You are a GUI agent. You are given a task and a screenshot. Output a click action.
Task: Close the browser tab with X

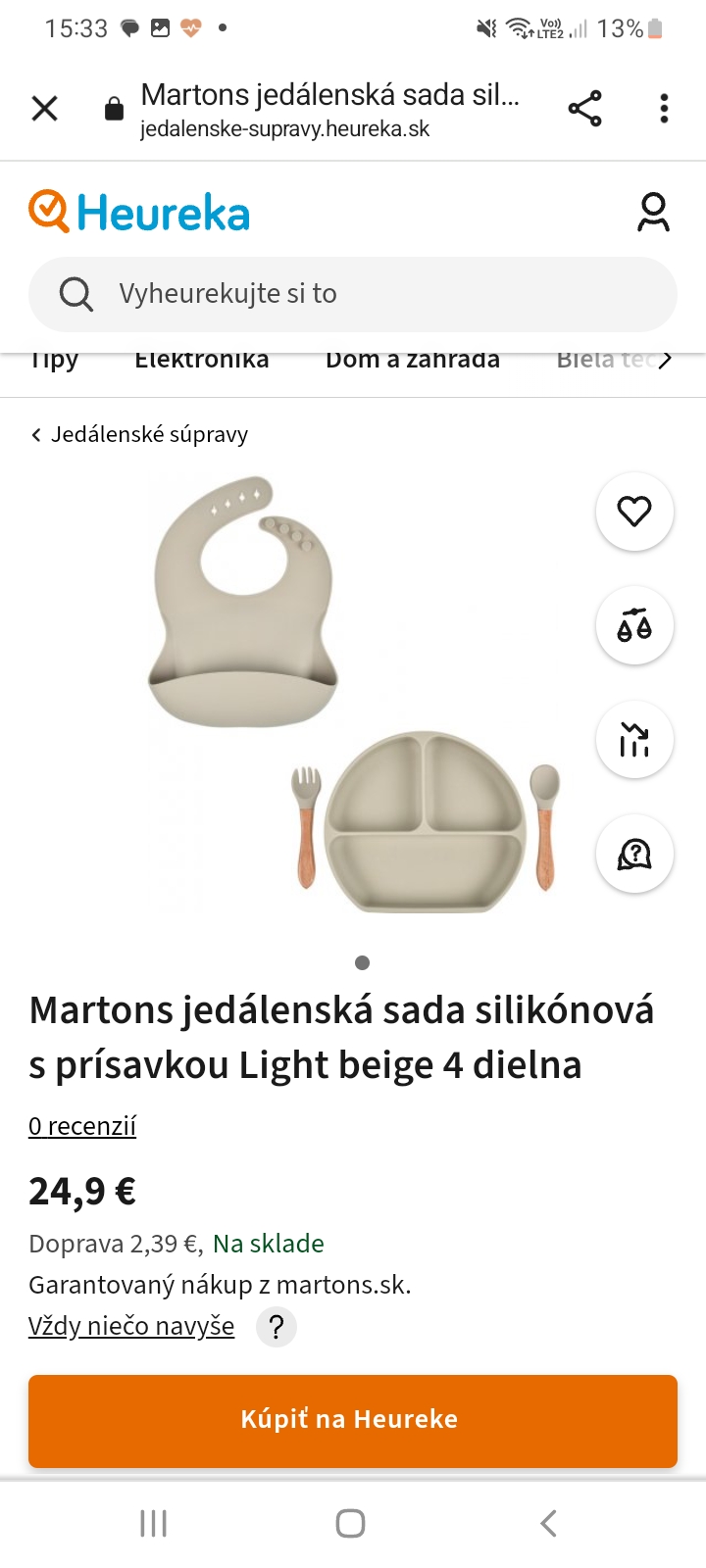tap(45, 108)
